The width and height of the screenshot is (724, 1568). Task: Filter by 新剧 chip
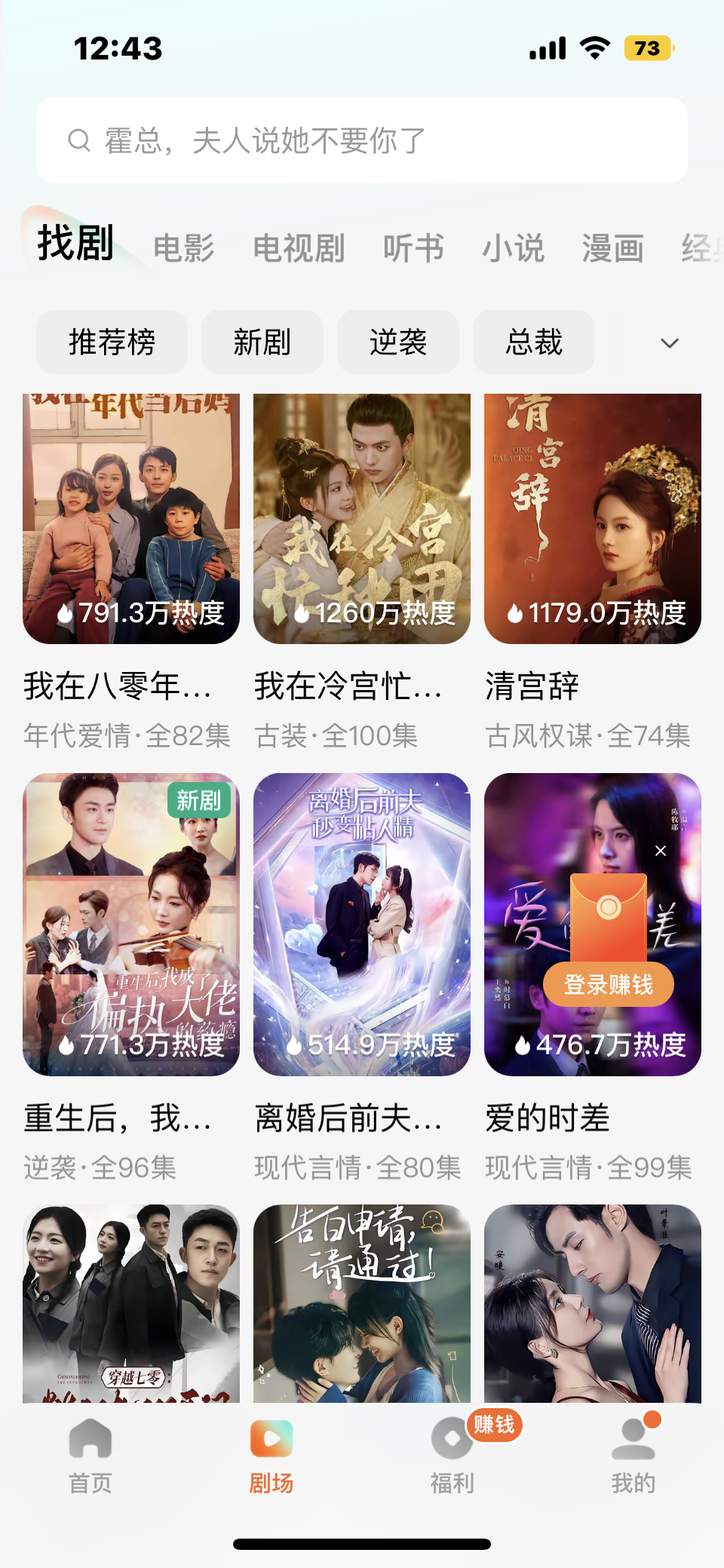[x=262, y=342]
